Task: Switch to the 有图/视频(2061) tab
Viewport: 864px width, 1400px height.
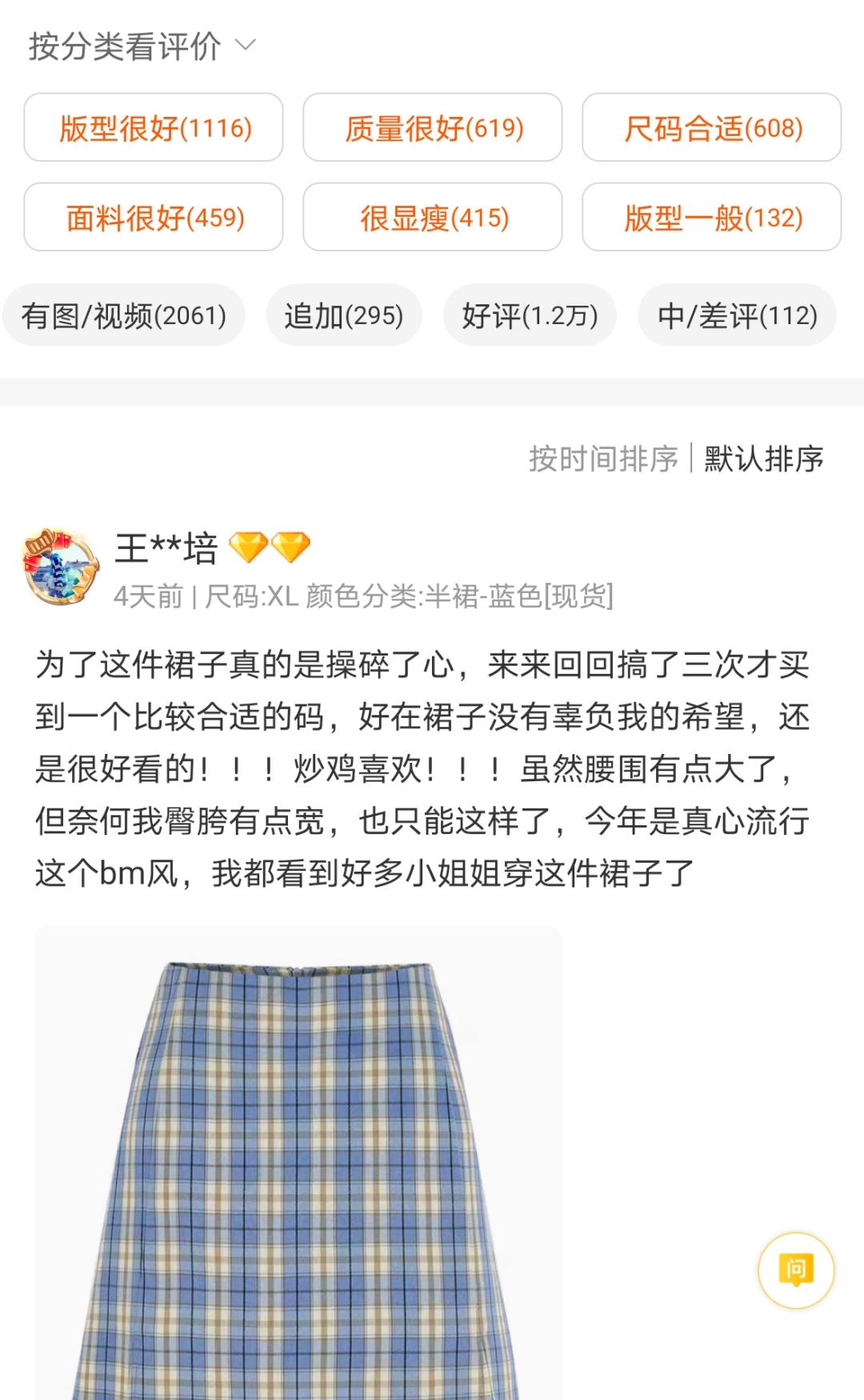Action: coord(124,315)
